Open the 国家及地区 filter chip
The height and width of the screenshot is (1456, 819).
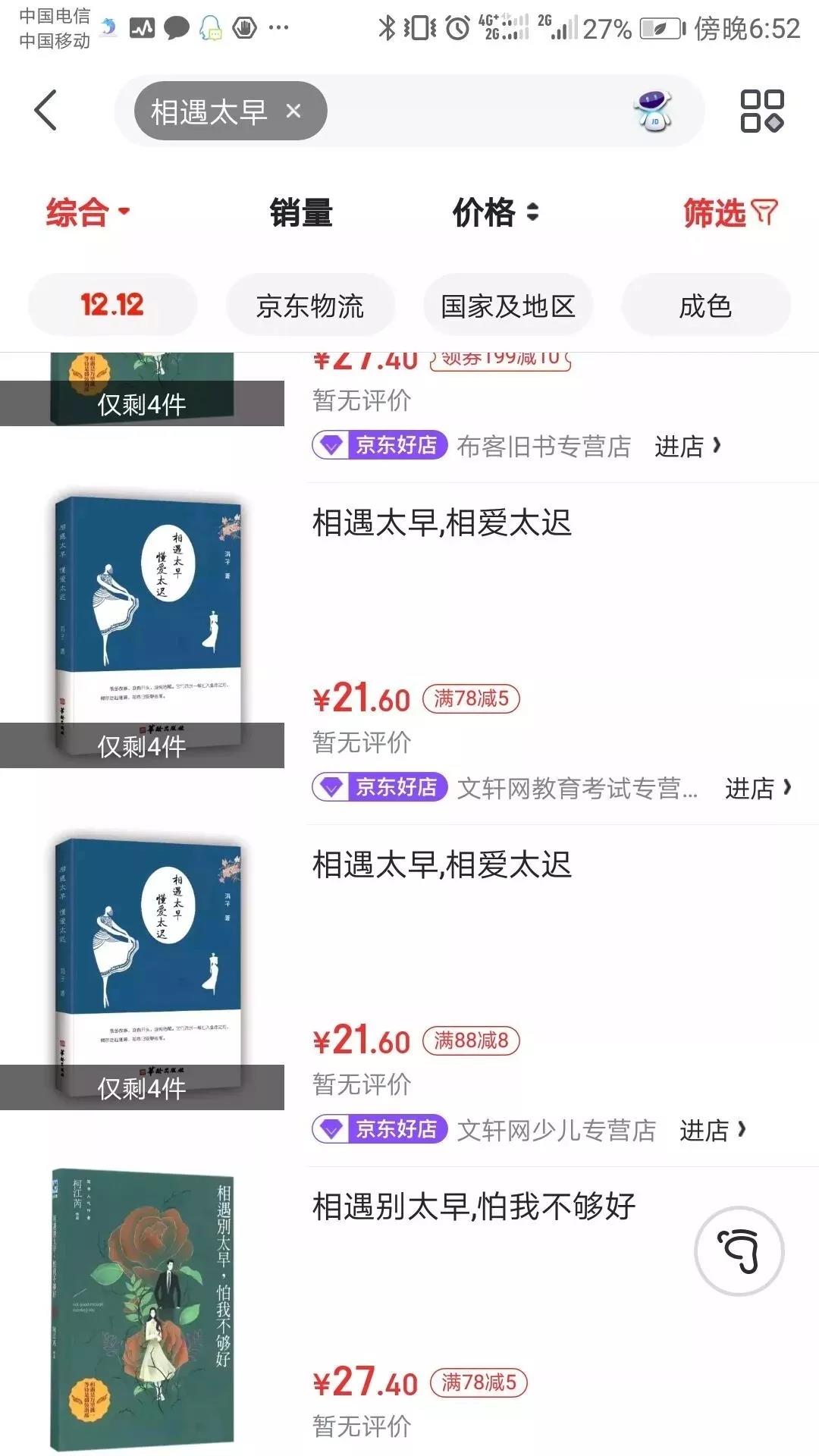(x=507, y=306)
